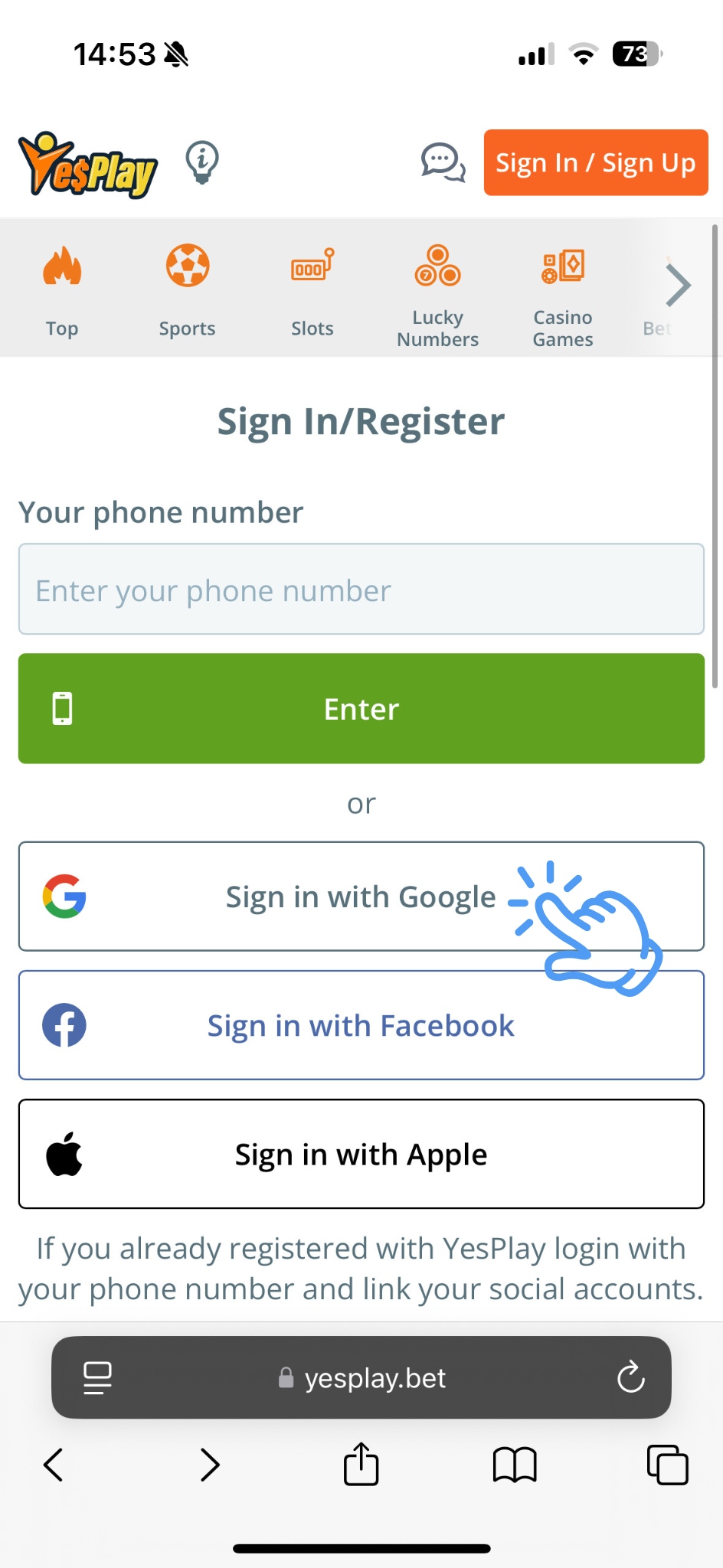Go to the YesPlay home logo
Screen dimensions: 723x1568
coord(87,164)
